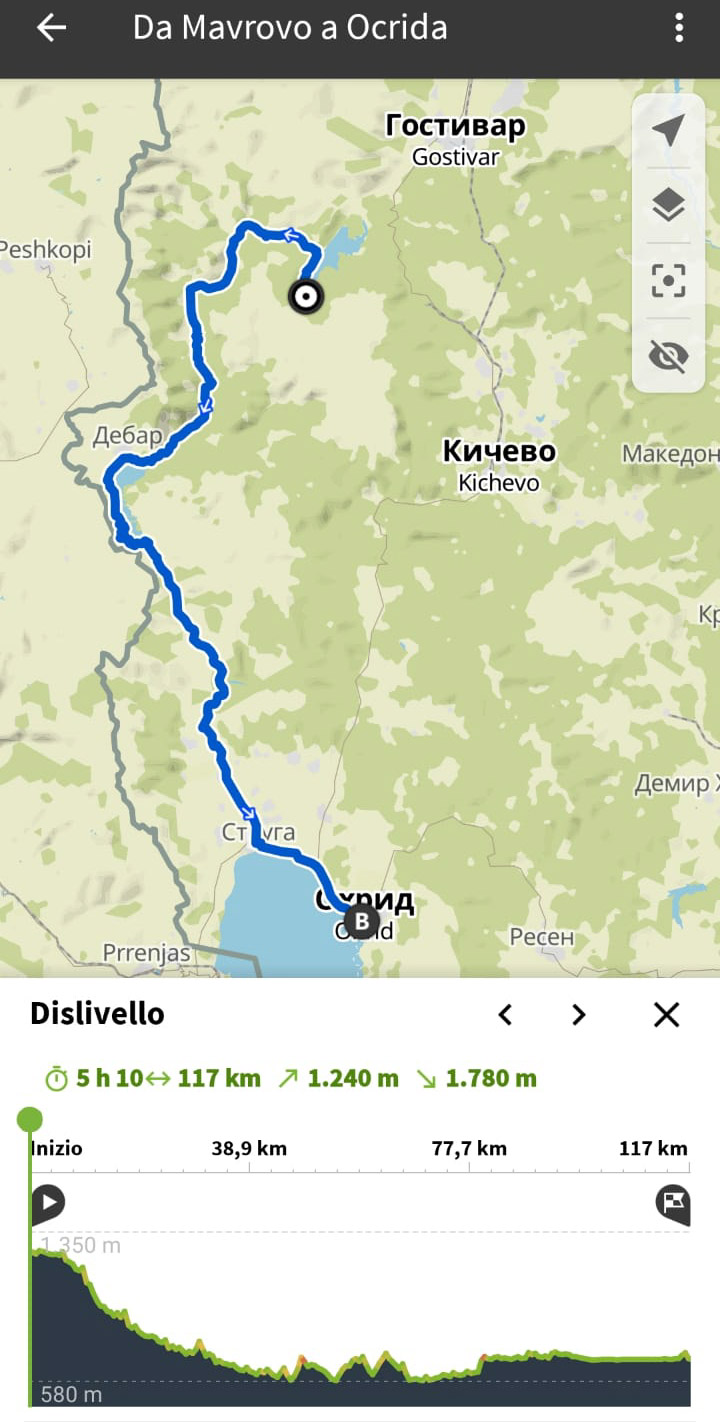
Task: Close the Dislivello elevation panel
Action: [666, 1015]
